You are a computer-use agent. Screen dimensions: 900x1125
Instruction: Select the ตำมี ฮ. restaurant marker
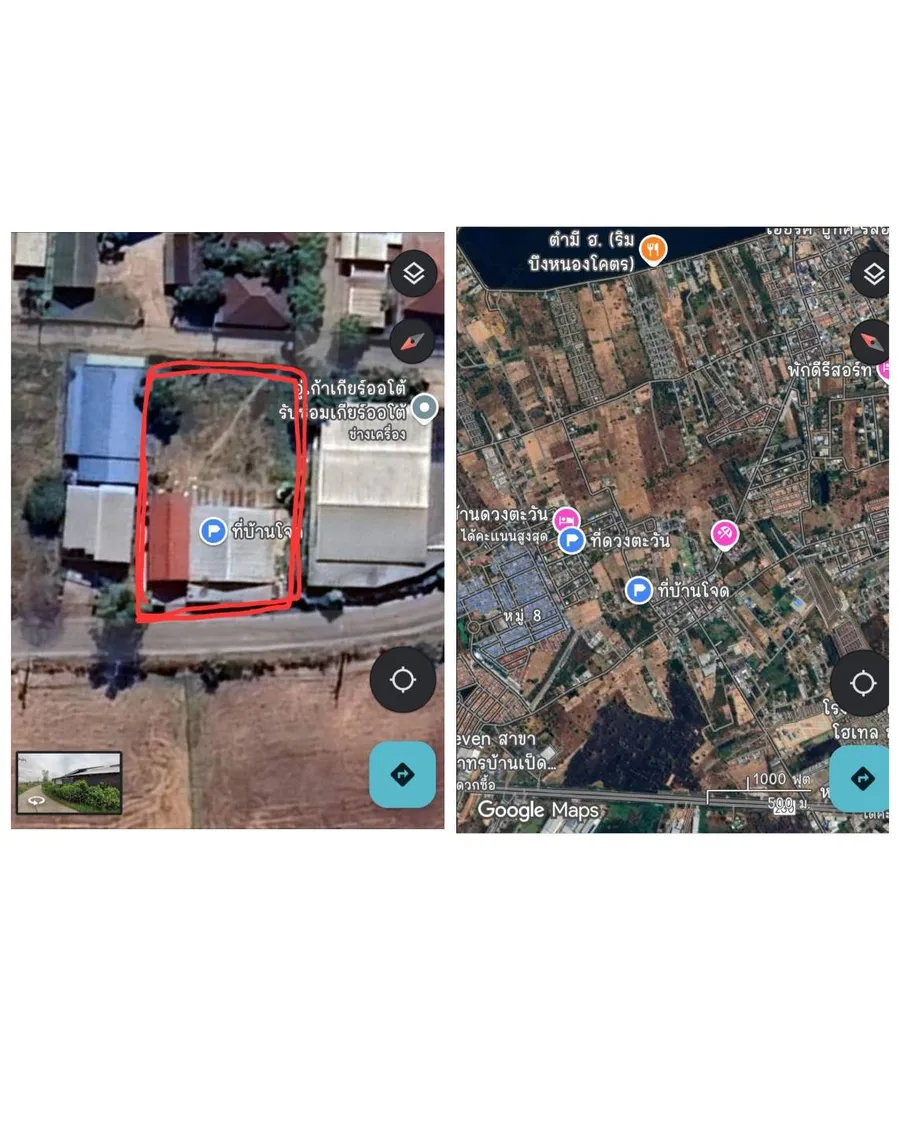(x=652, y=249)
